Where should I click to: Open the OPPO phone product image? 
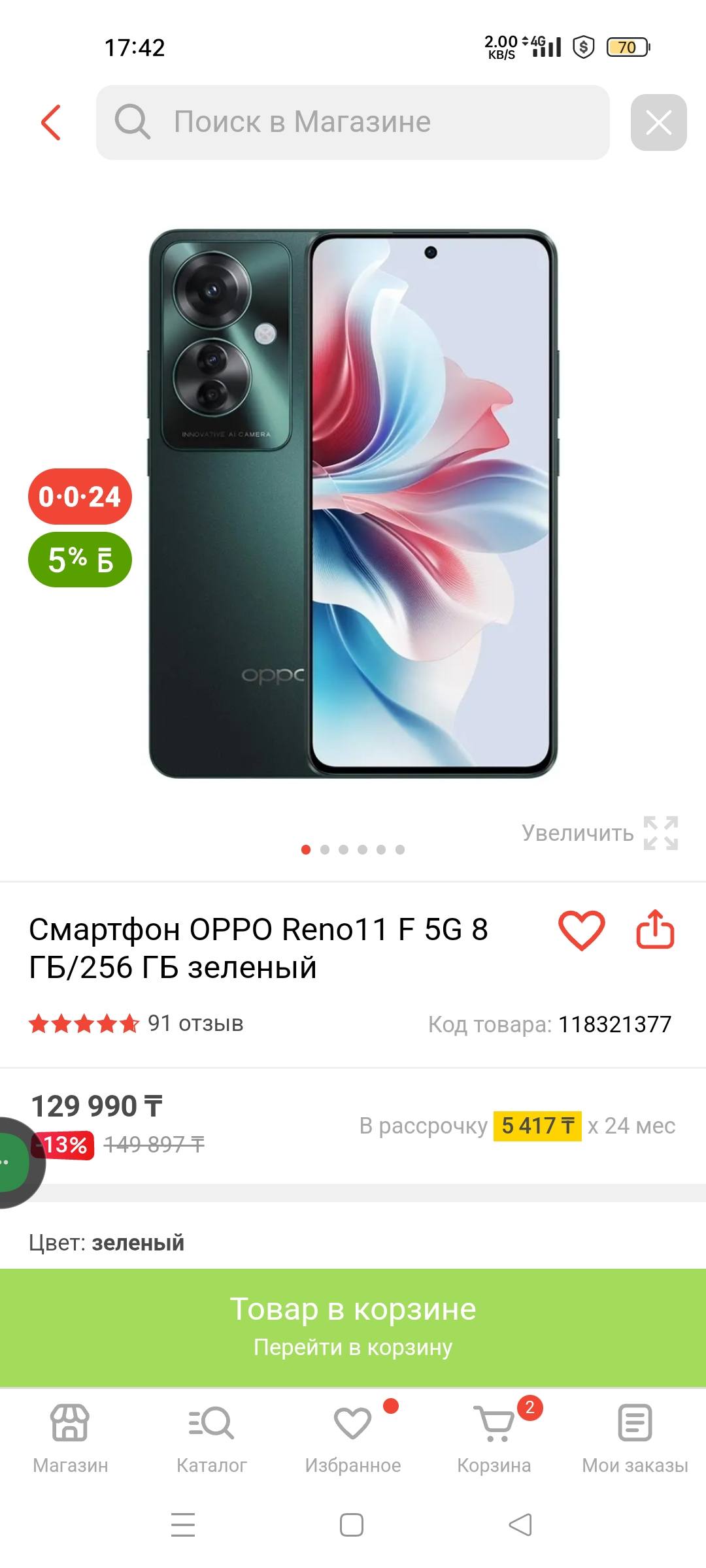click(x=353, y=503)
